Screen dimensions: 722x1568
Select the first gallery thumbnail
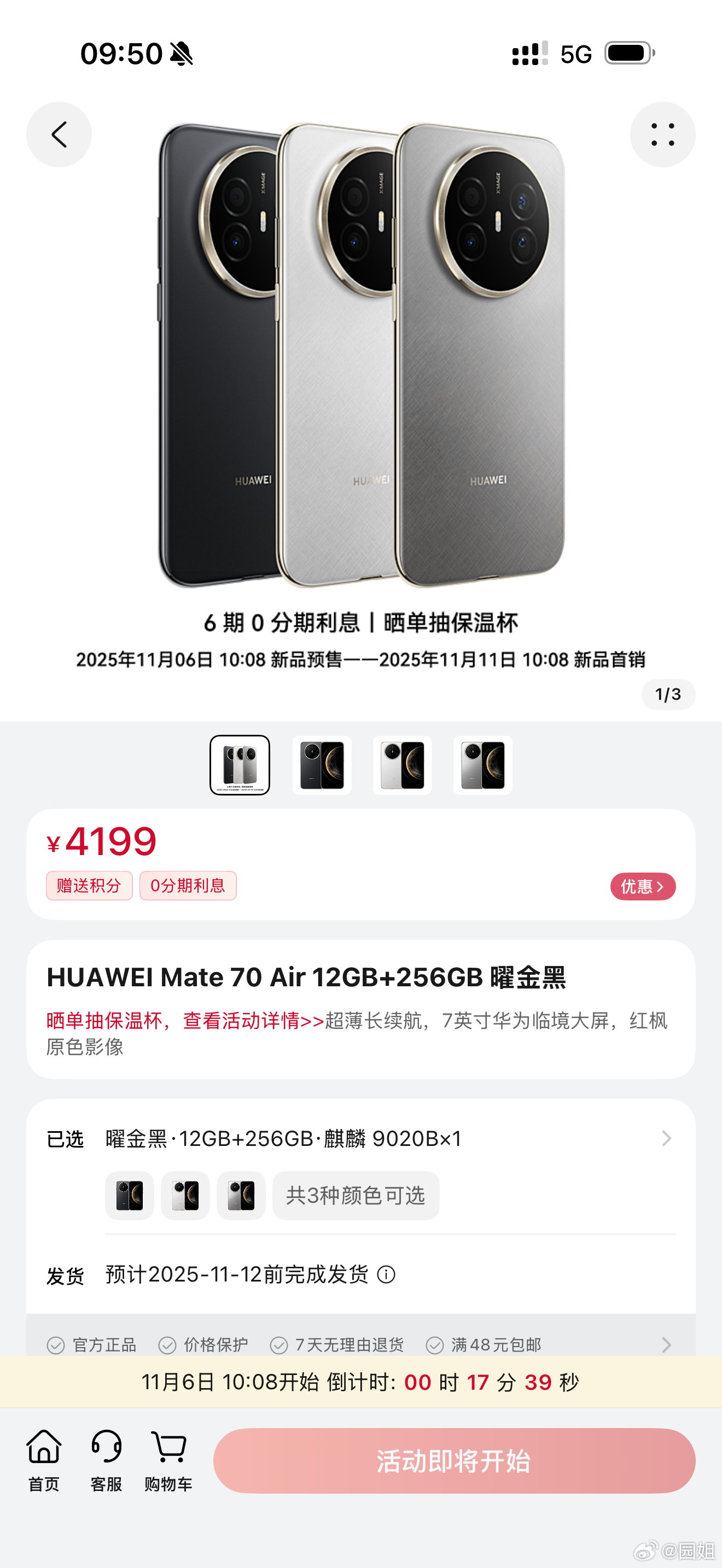pos(240,766)
